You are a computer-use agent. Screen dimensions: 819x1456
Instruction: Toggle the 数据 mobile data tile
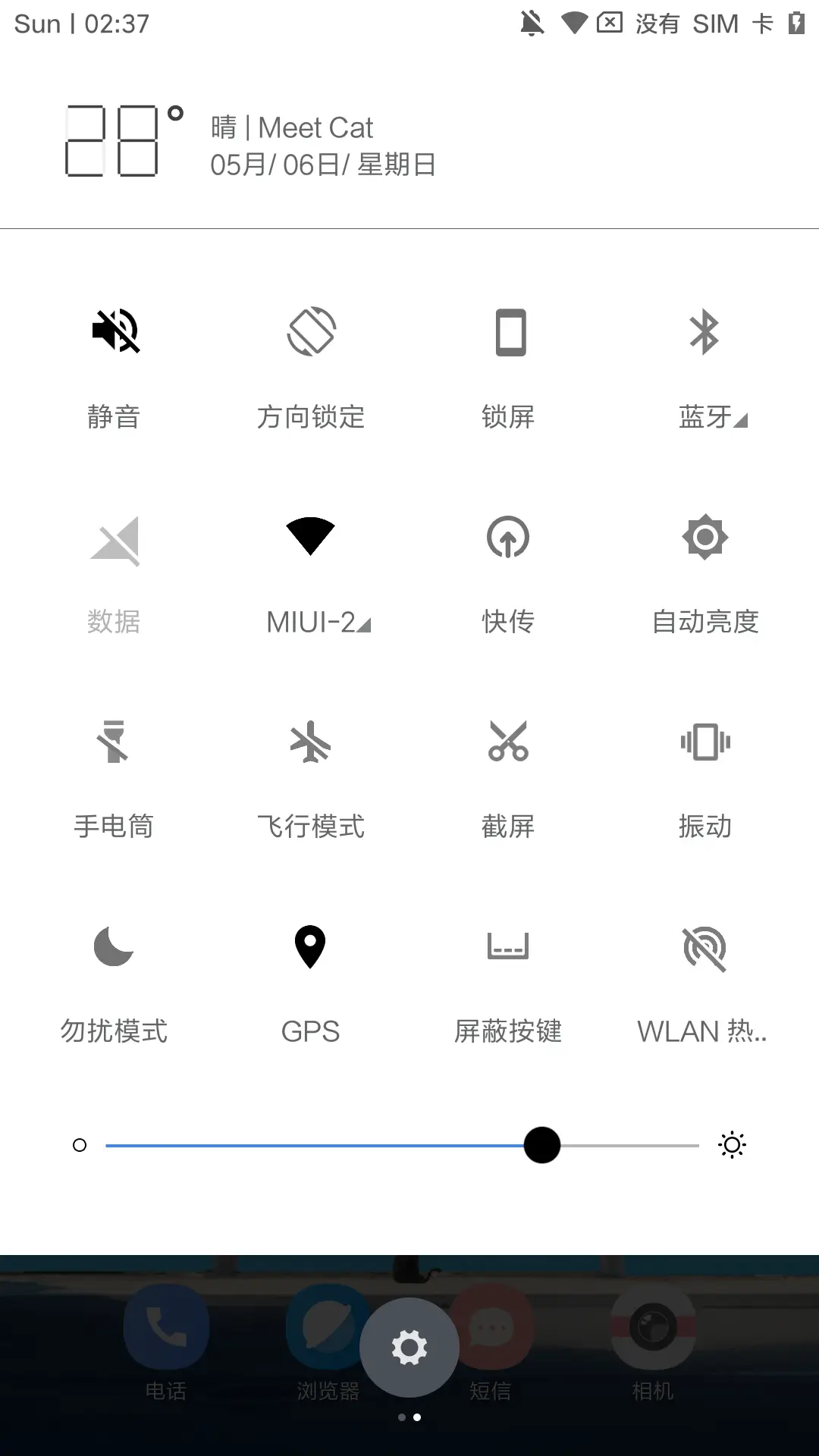click(115, 541)
